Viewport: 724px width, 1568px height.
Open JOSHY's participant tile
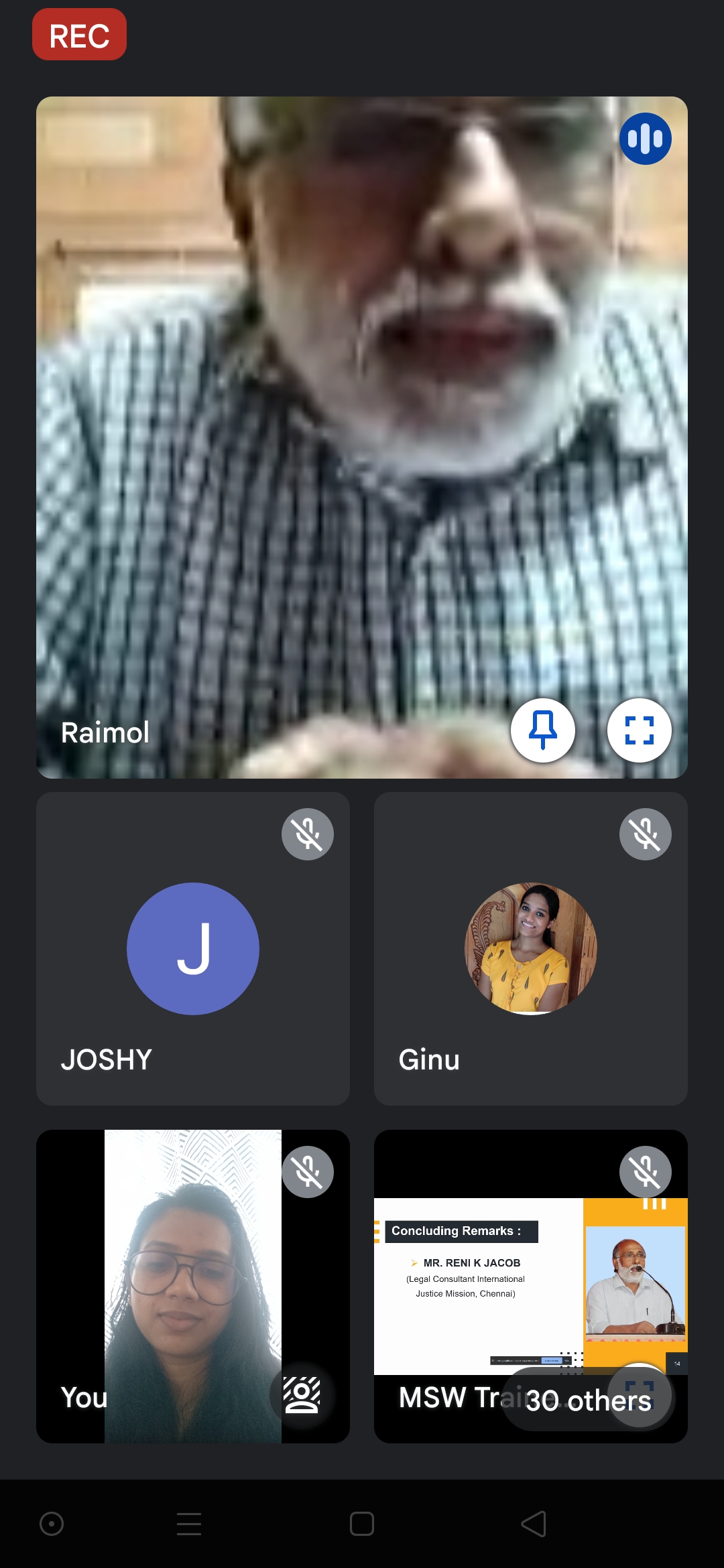click(x=193, y=949)
